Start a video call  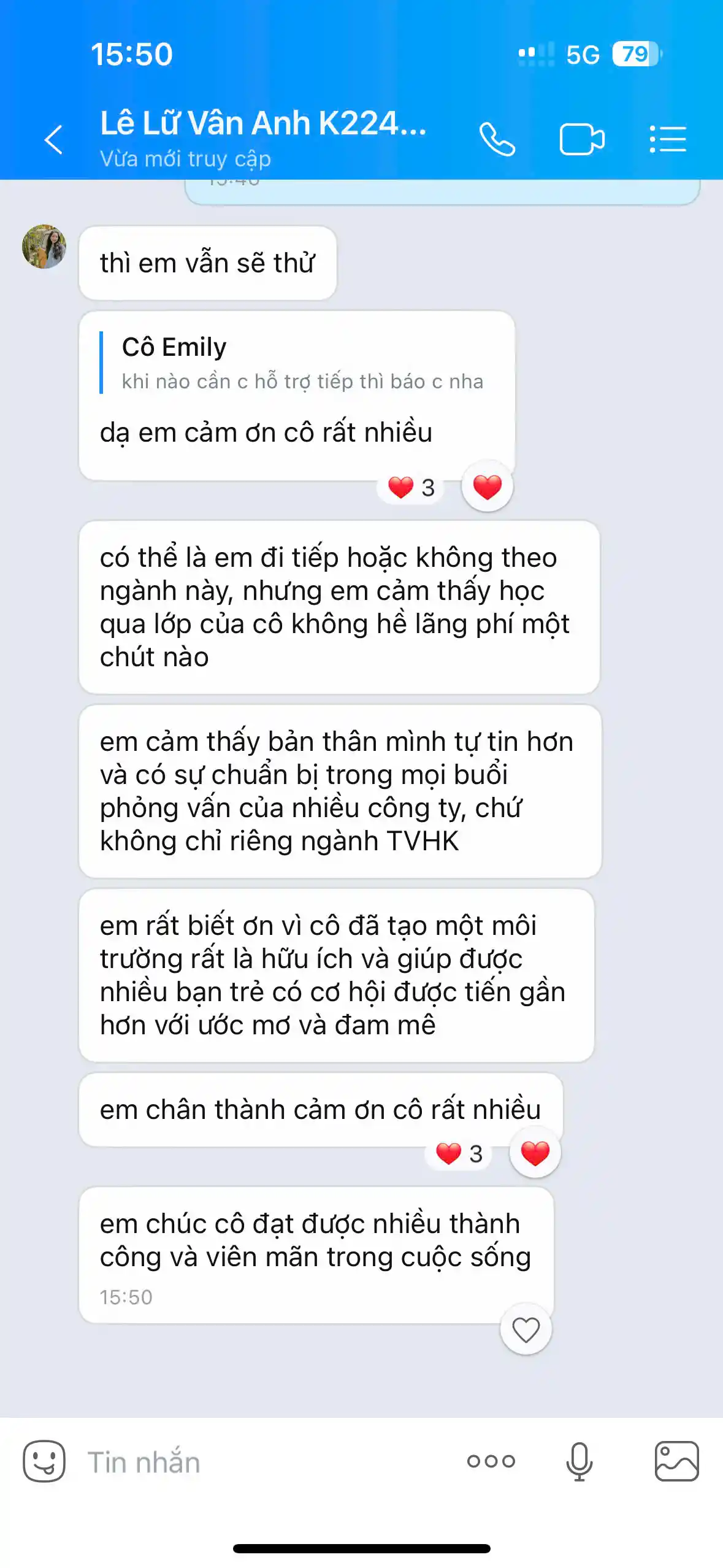coord(581,139)
